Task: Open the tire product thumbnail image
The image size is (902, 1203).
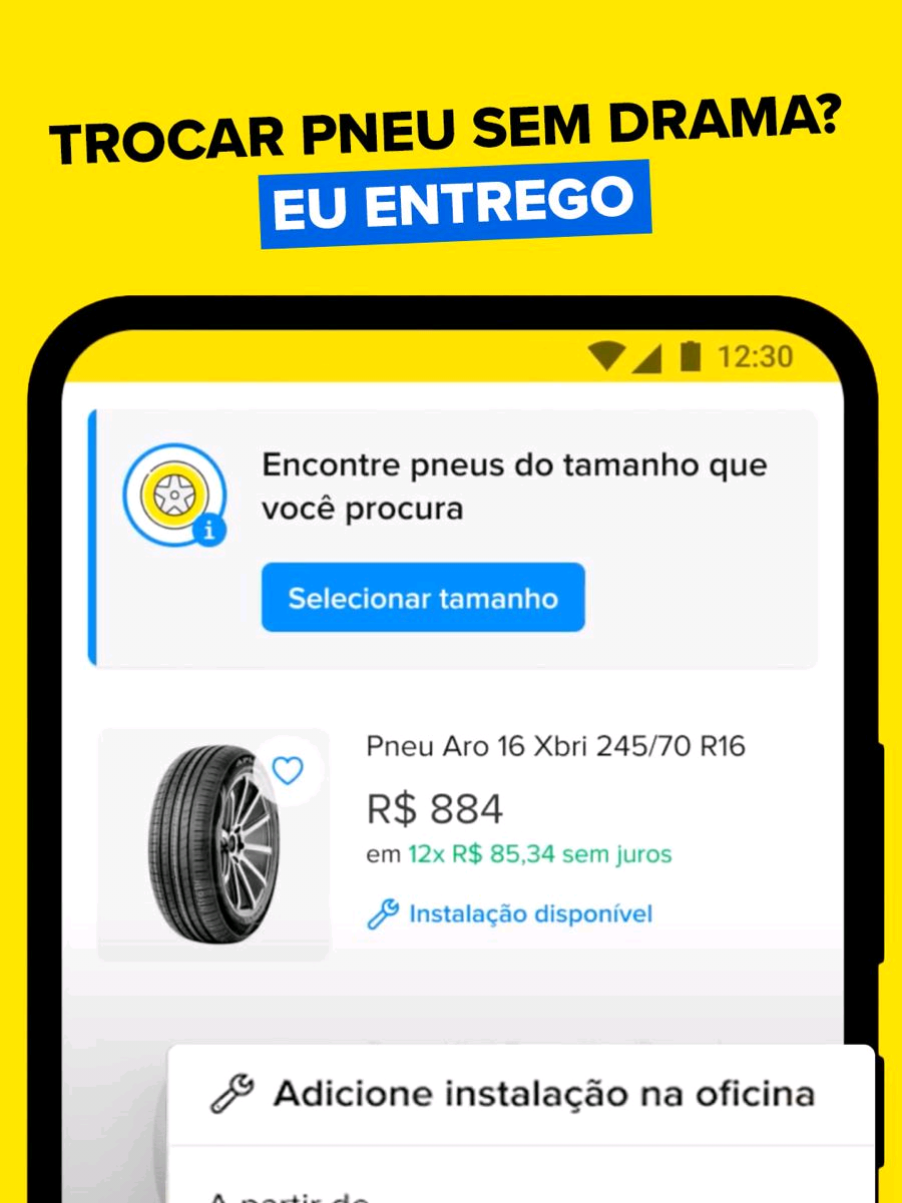Action: (213, 845)
